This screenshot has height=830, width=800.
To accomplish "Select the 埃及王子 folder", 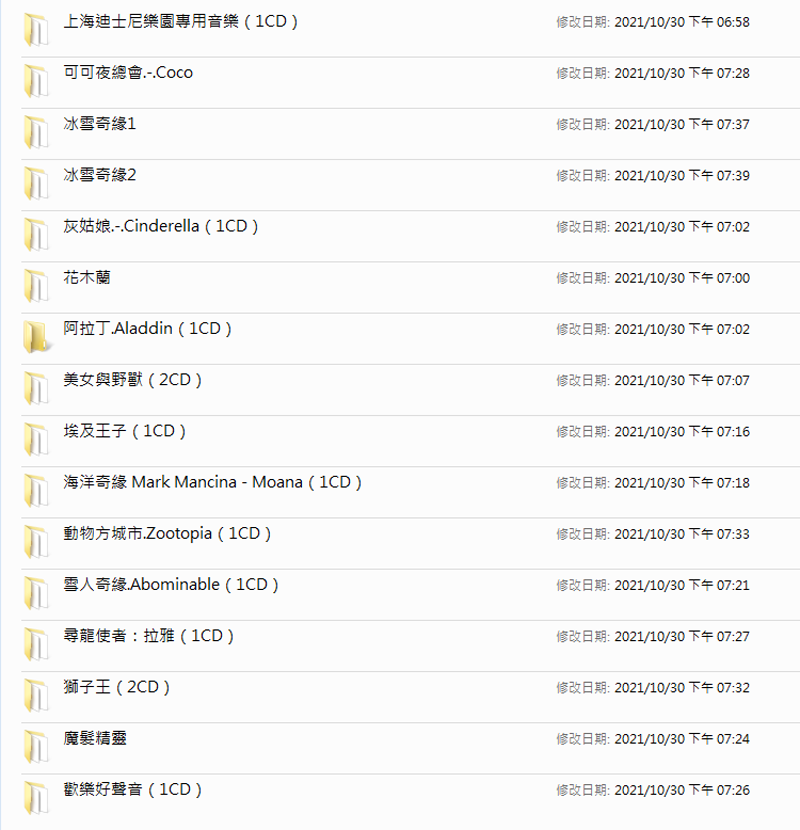I will coord(125,431).
